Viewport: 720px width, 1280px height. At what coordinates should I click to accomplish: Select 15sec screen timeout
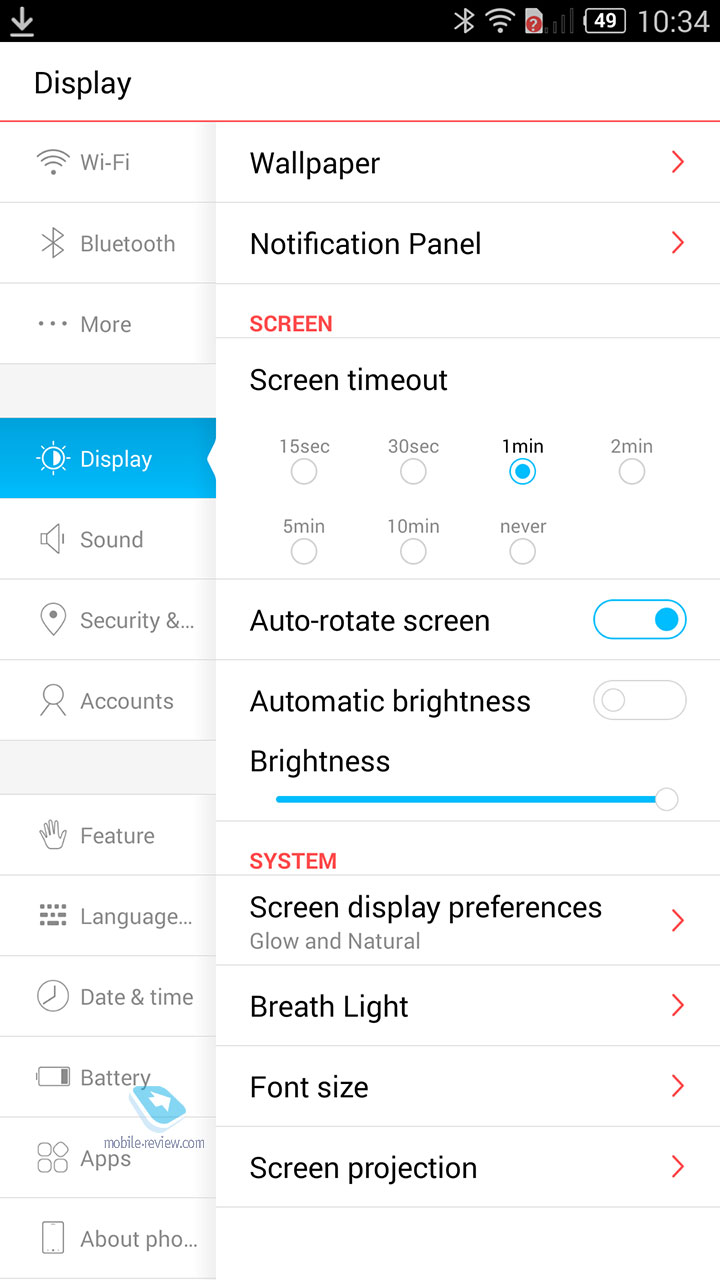tap(304, 471)
